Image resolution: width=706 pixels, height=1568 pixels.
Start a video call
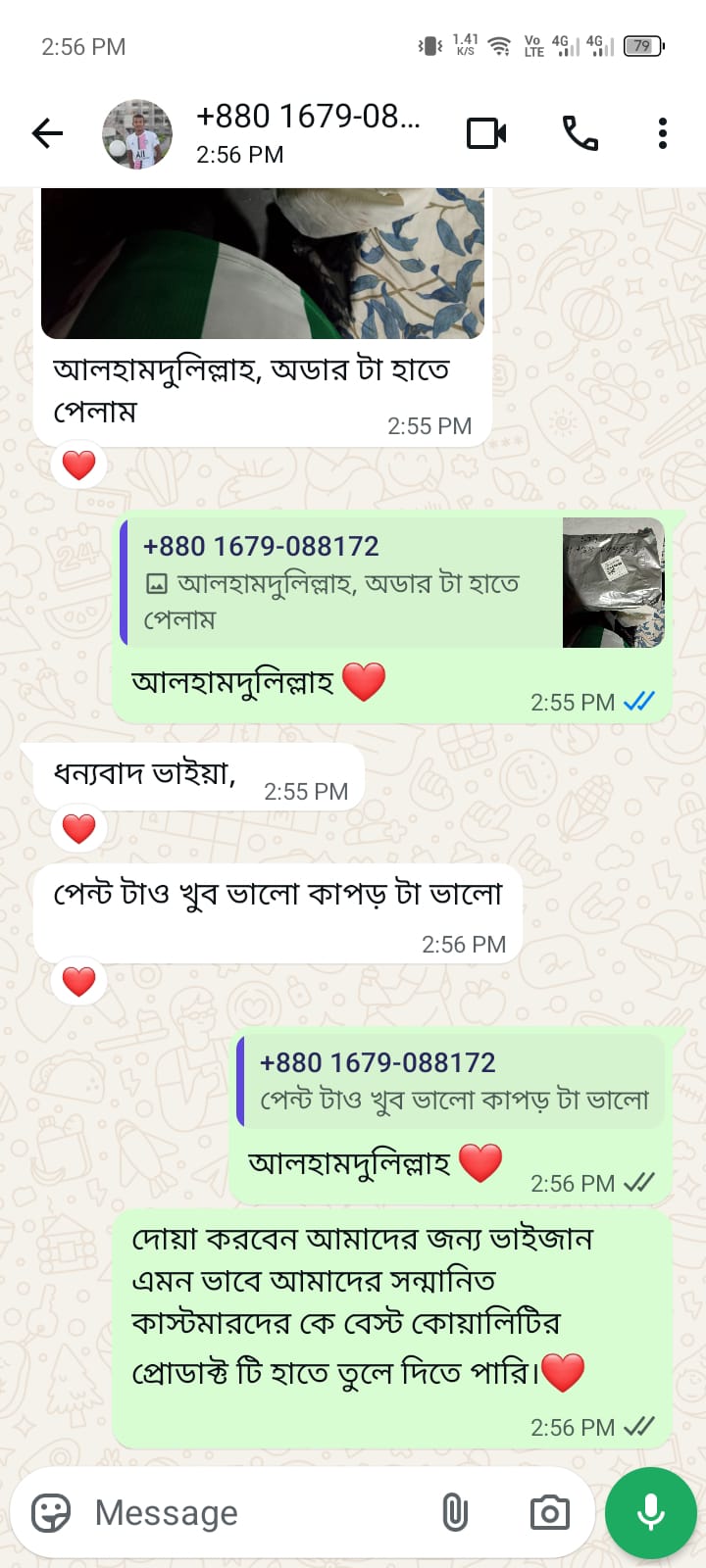[486, 133]
